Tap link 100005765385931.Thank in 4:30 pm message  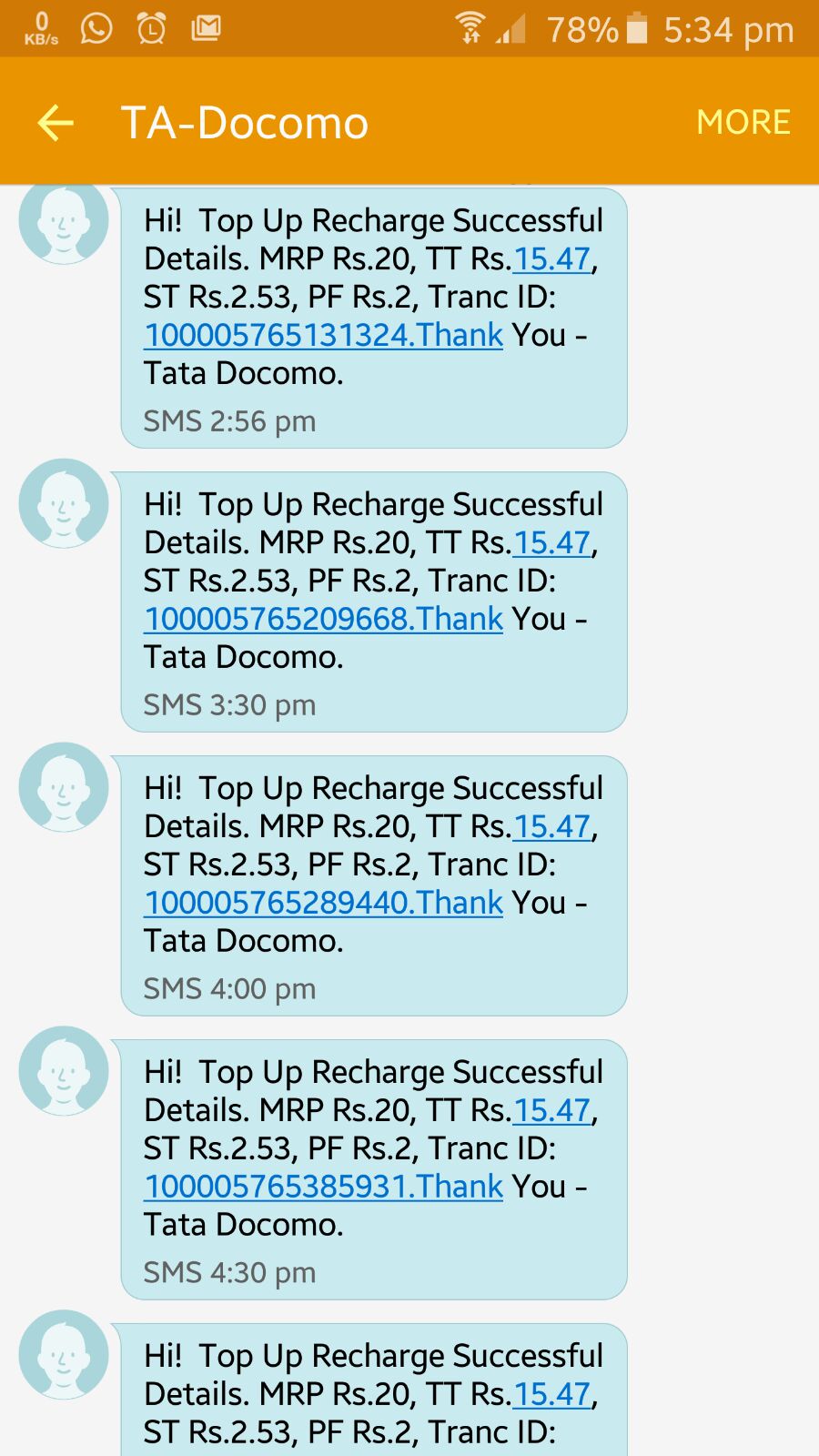(323, 1187)
